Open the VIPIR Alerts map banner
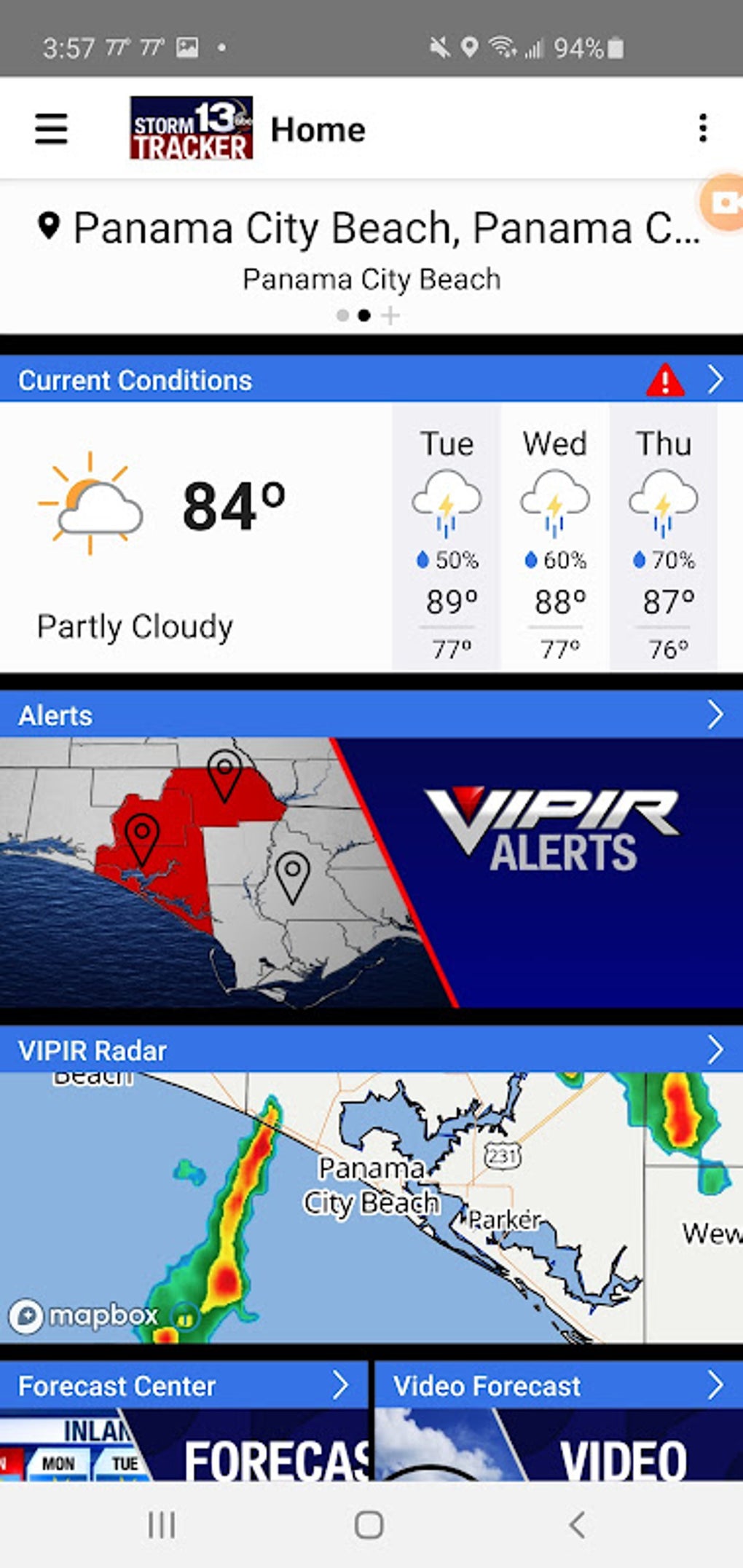The width and height of the screenshot is (743, 1568). [x=371, y=872]
